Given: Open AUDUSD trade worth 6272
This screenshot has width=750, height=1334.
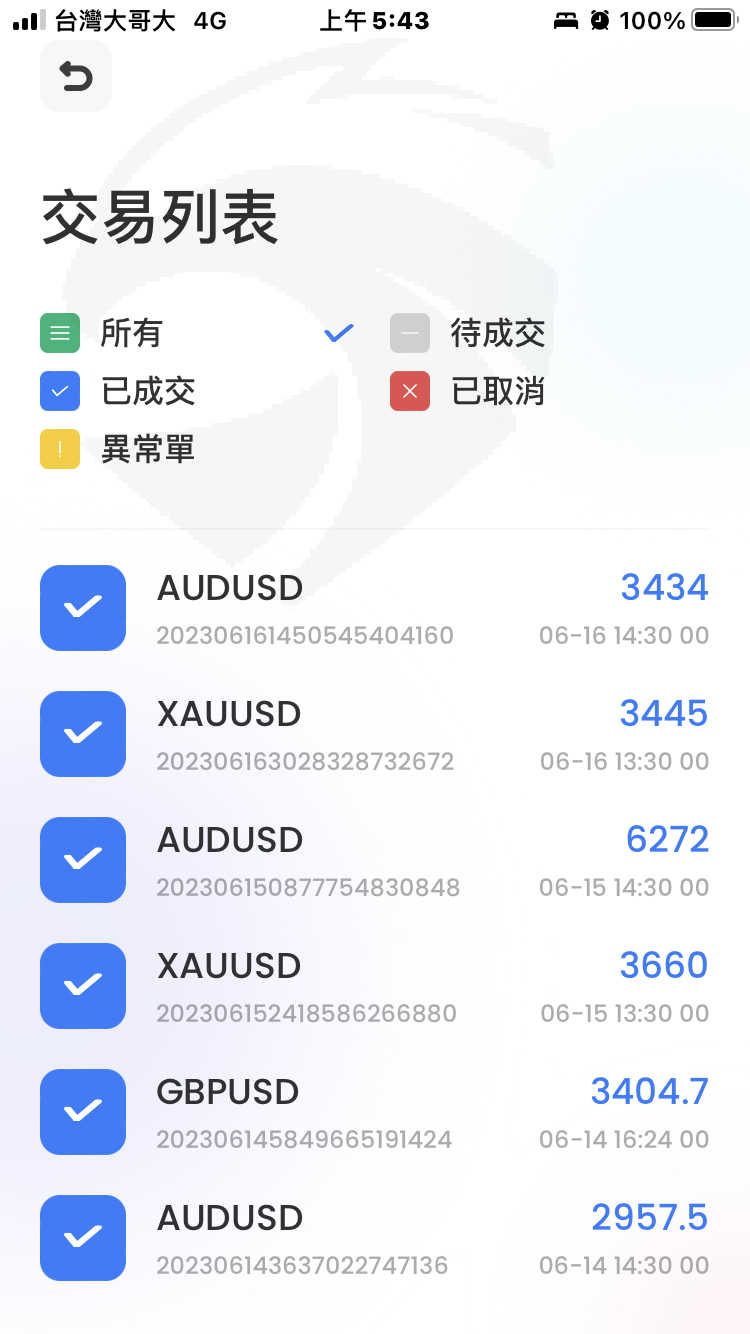Looking at the screenshot, I should [x=375, y=860].
